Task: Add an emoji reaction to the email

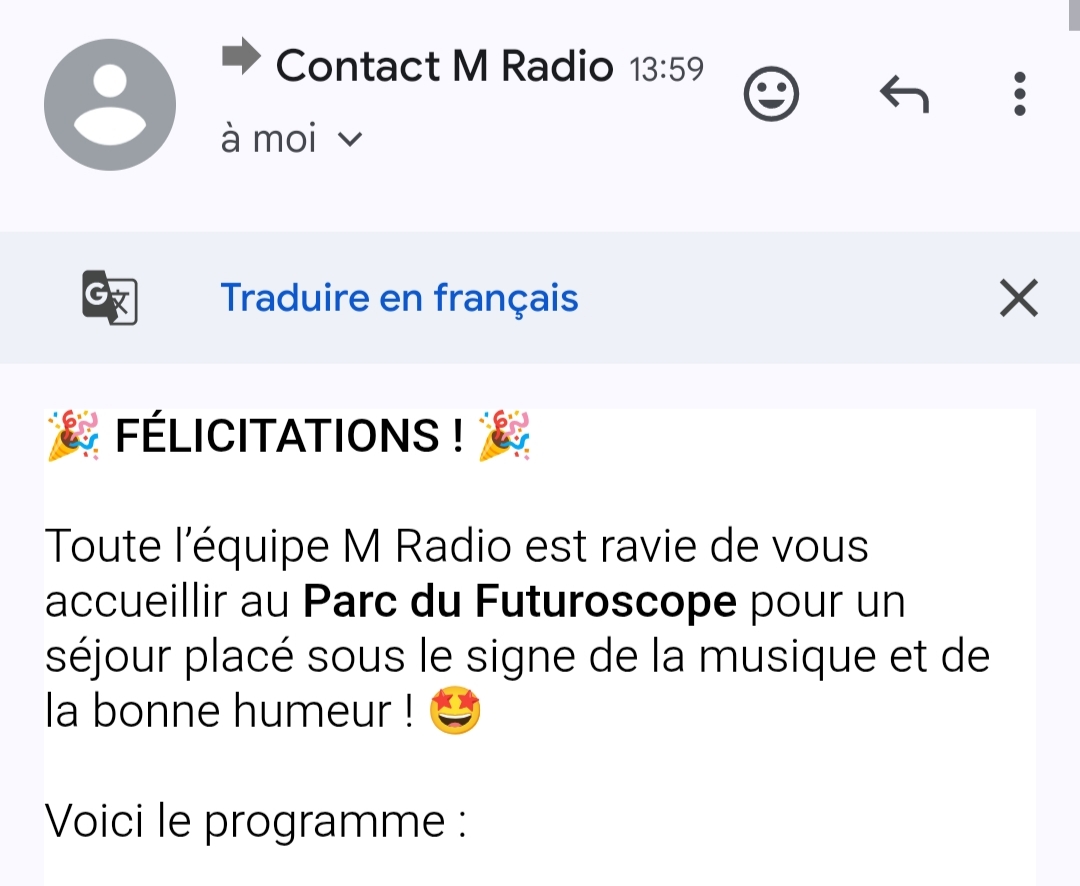Action: pyautogui.click(x=772, y=96)
